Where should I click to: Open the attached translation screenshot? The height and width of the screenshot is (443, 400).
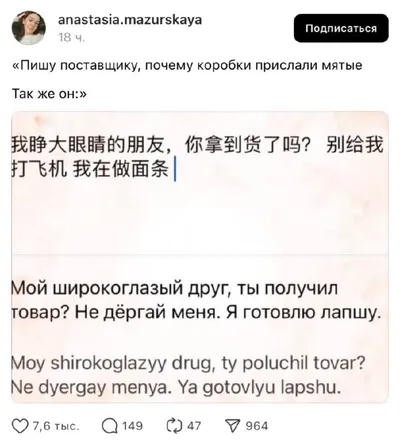tap(200, 257)
